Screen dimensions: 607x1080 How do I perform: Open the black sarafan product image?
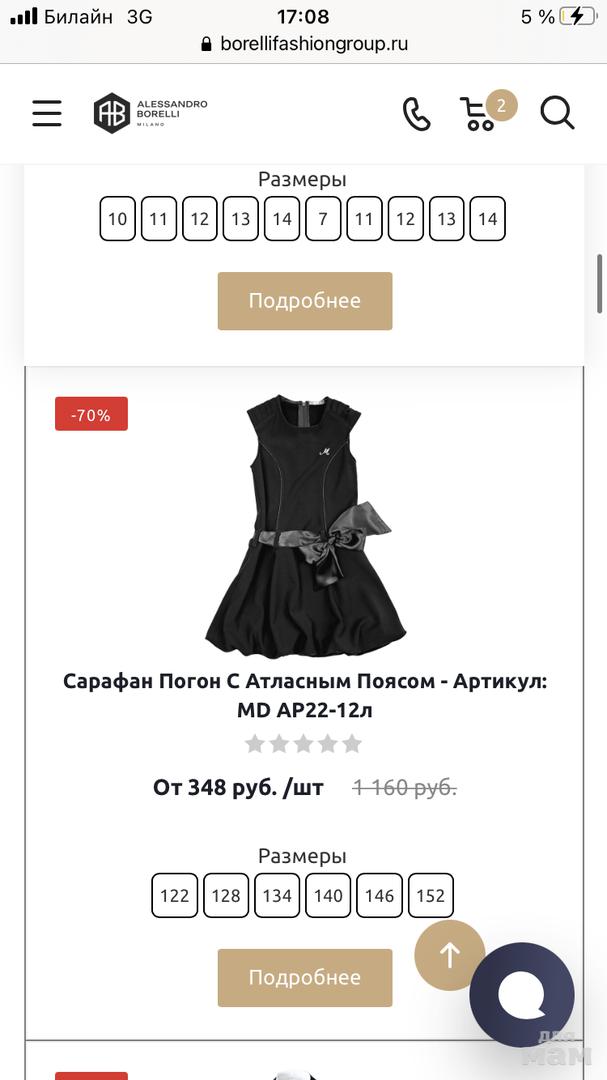pyautogui.click(x=304, y=525)
